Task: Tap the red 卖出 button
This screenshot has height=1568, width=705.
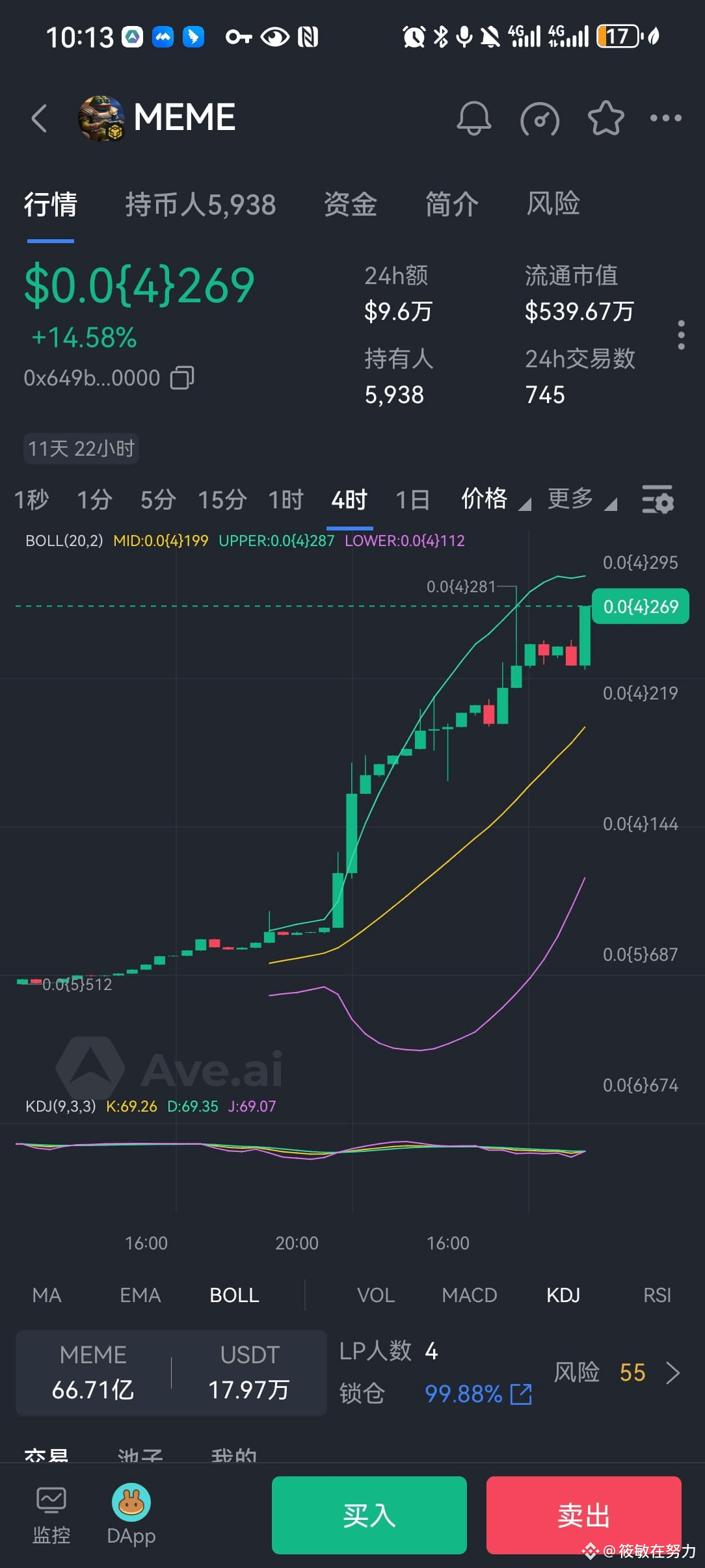Action: 584,1515
